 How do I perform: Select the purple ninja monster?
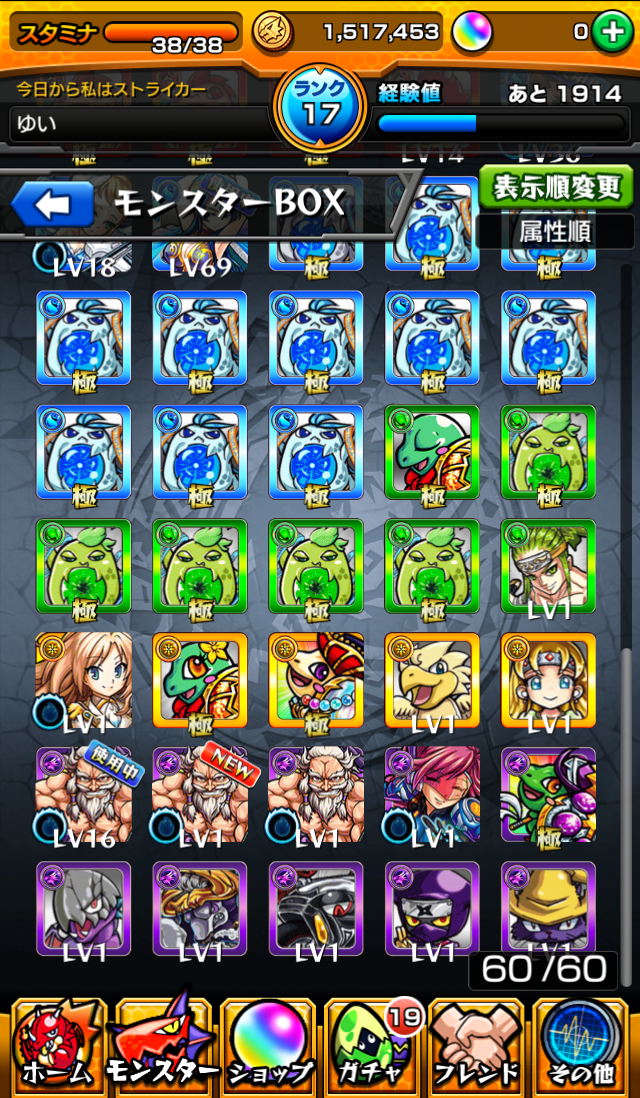pos(432,908)
